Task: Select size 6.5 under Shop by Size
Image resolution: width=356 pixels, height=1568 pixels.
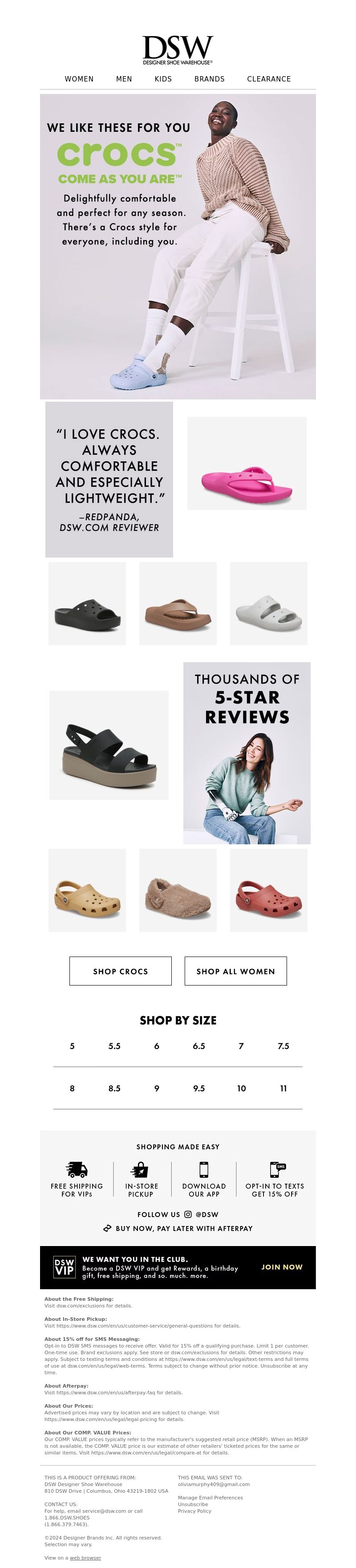Action: pos(199,1046)
